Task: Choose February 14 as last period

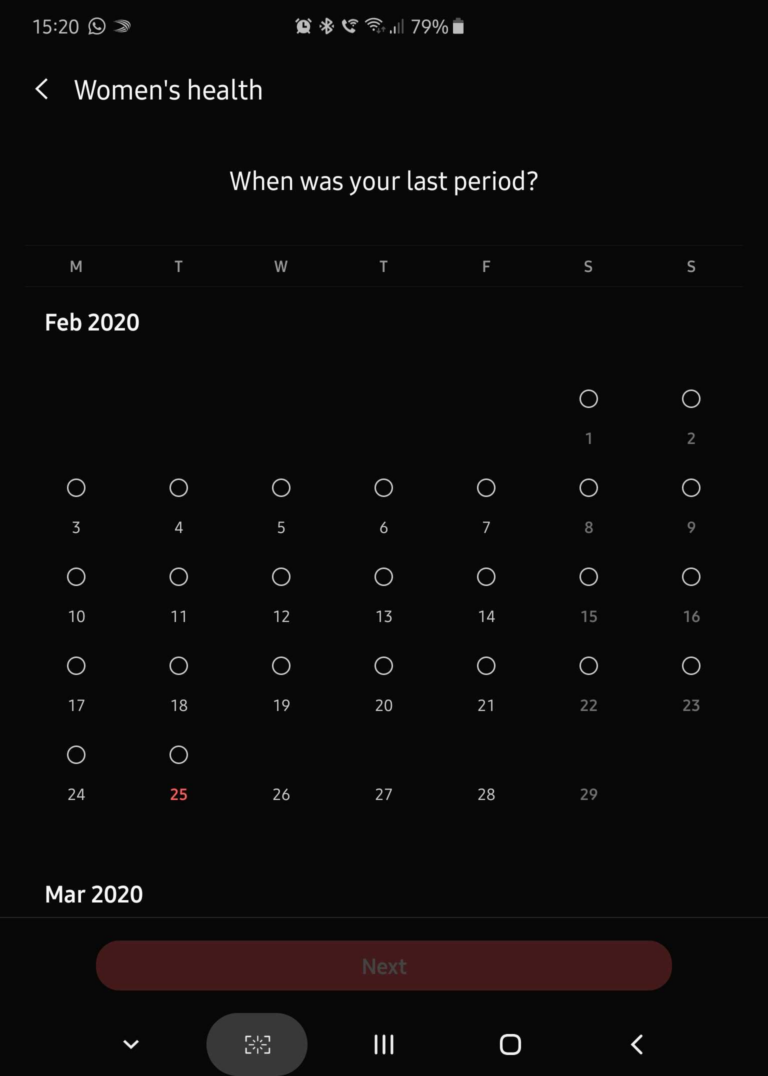Action: [486, 577]
